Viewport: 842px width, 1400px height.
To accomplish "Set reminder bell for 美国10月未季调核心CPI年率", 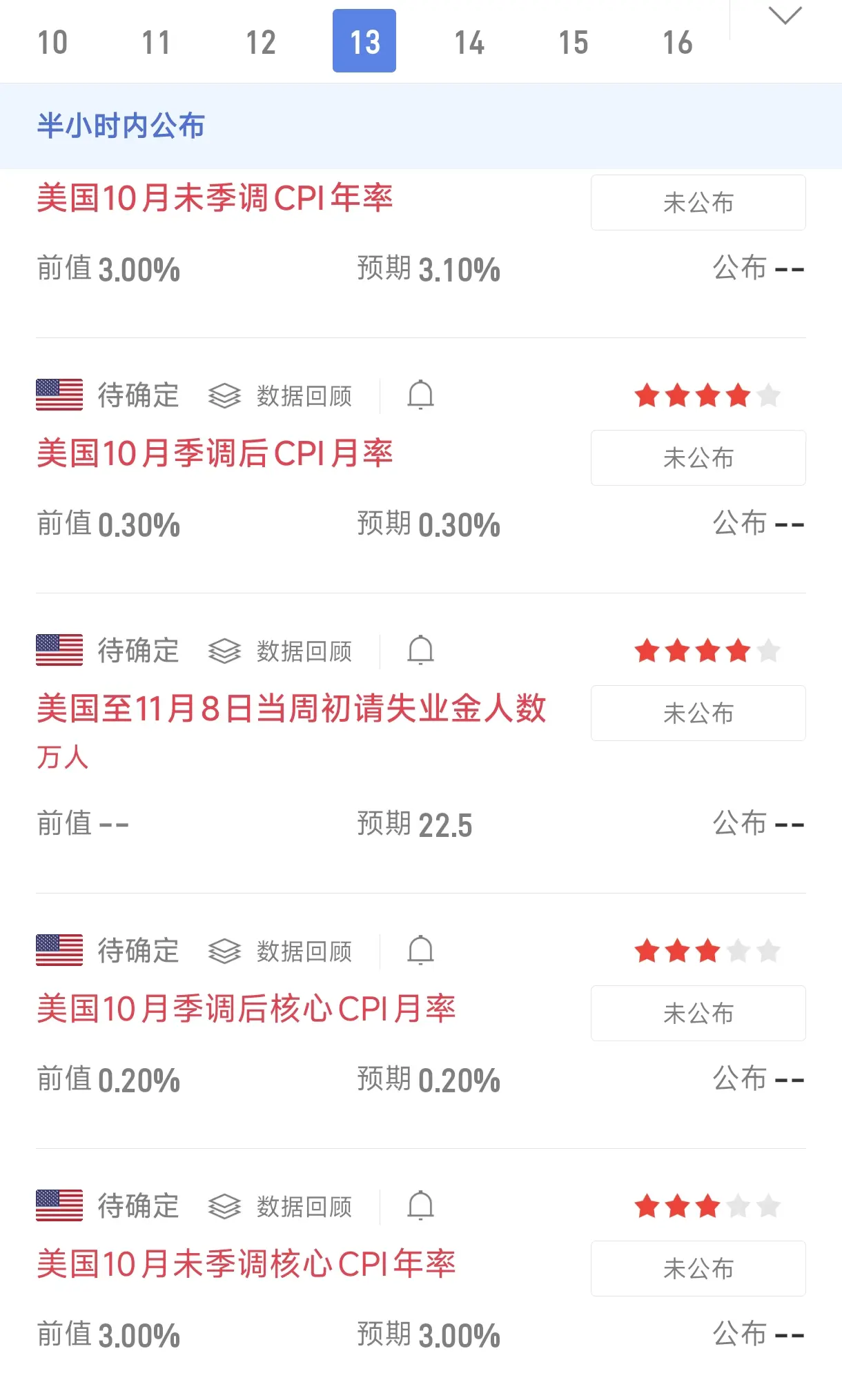I will 420,1206.
